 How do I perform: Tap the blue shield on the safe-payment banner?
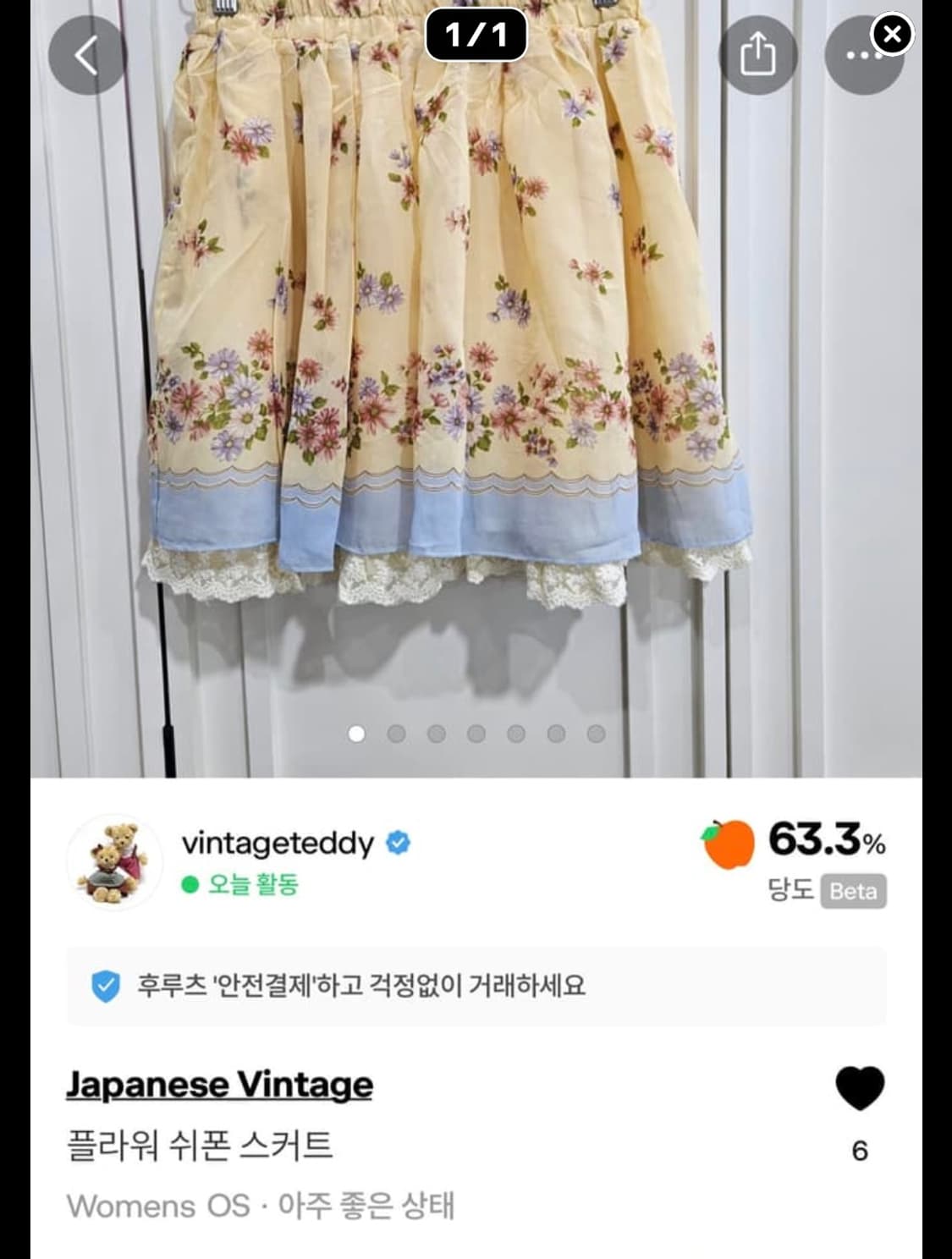pyautogui.click(x=105, y=985)
